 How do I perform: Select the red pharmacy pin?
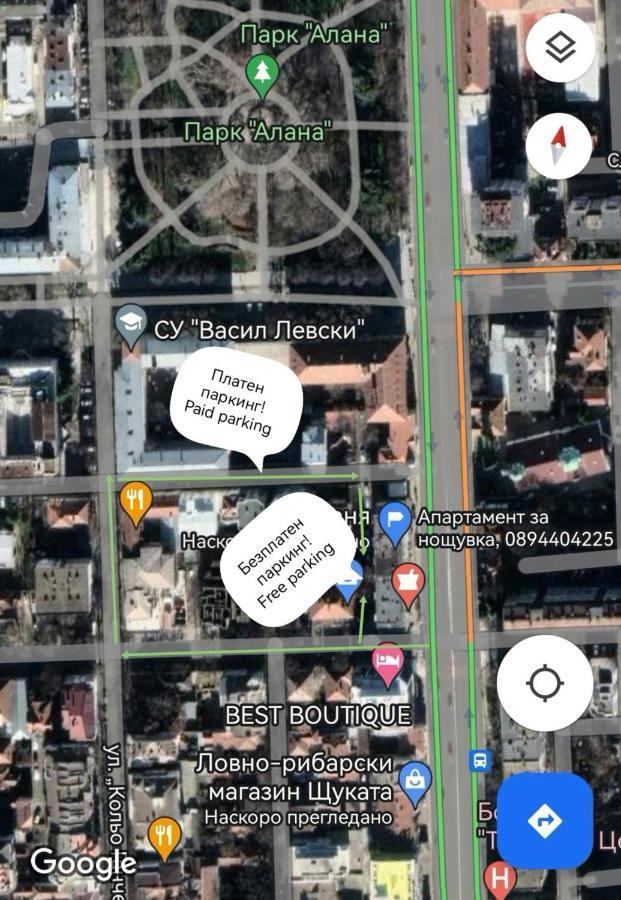[408, 582]
